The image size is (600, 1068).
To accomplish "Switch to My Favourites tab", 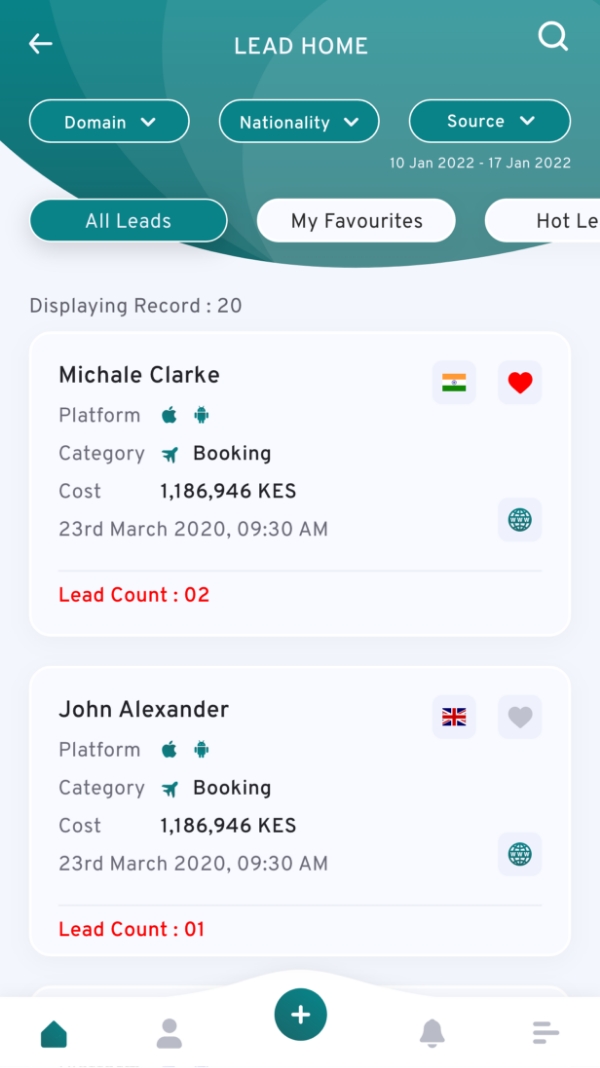I will click(x=356, y=221).
